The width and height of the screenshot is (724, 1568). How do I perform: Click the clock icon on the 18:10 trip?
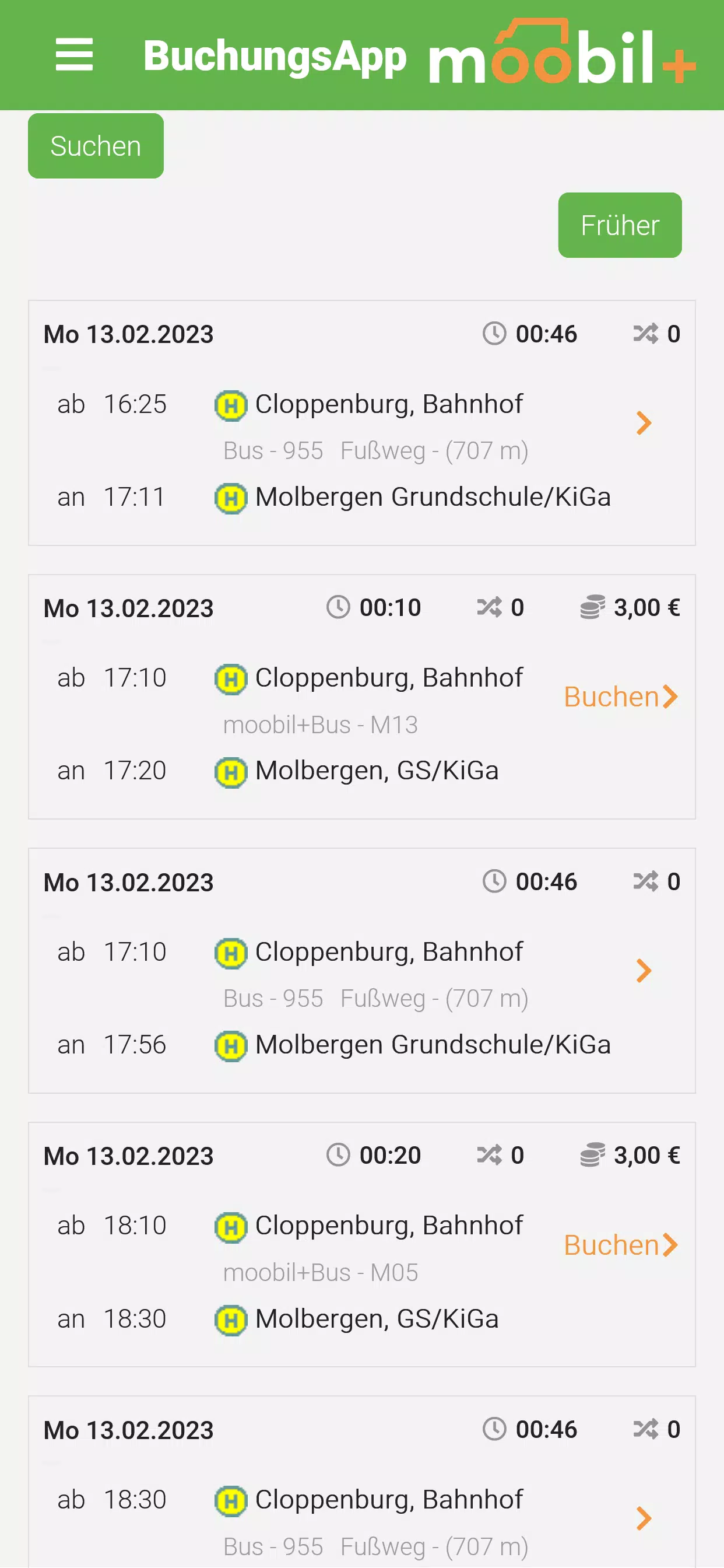point(338,1154)
